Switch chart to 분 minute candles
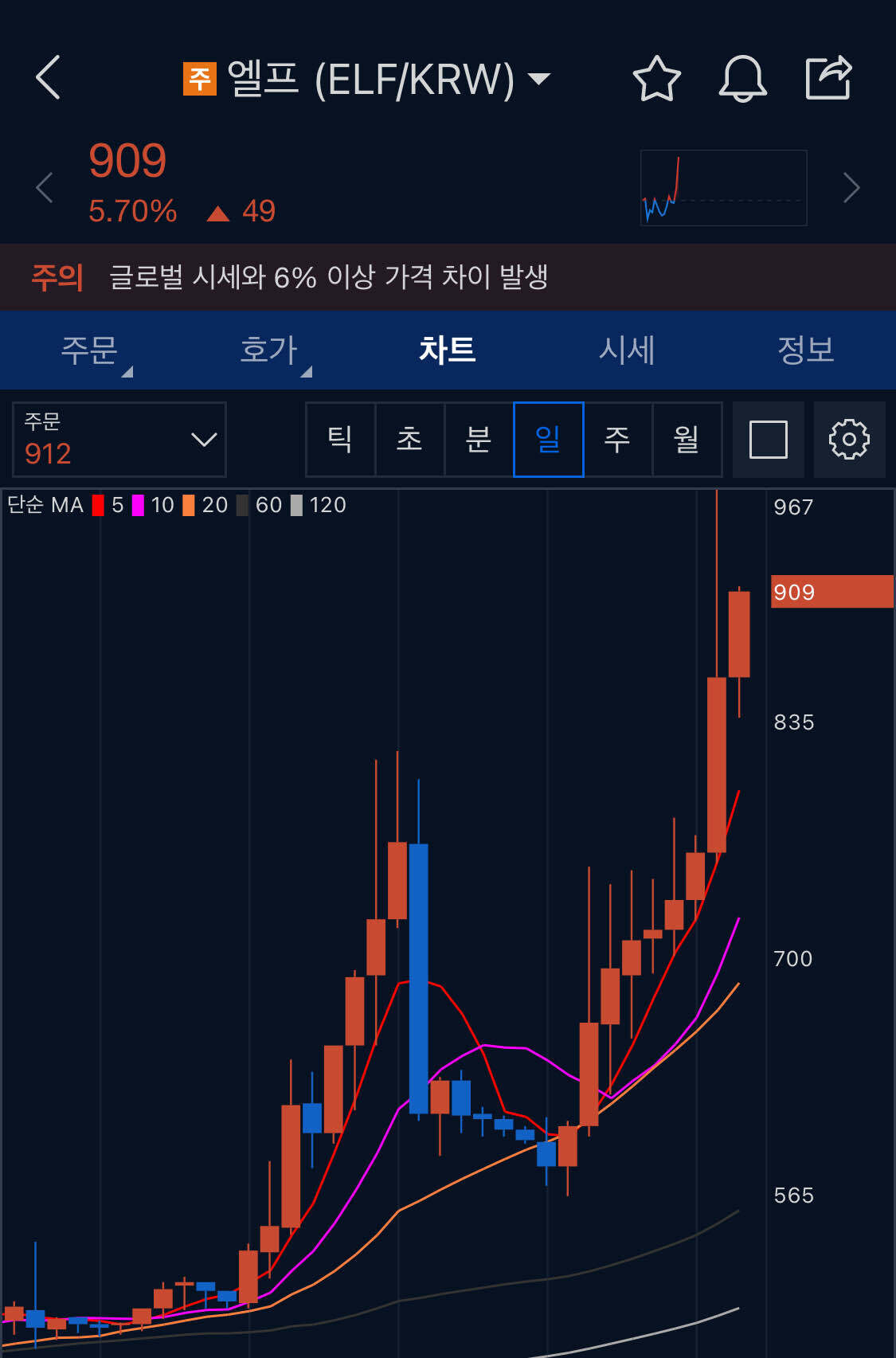896x1358 pixels. coord(479,440)
